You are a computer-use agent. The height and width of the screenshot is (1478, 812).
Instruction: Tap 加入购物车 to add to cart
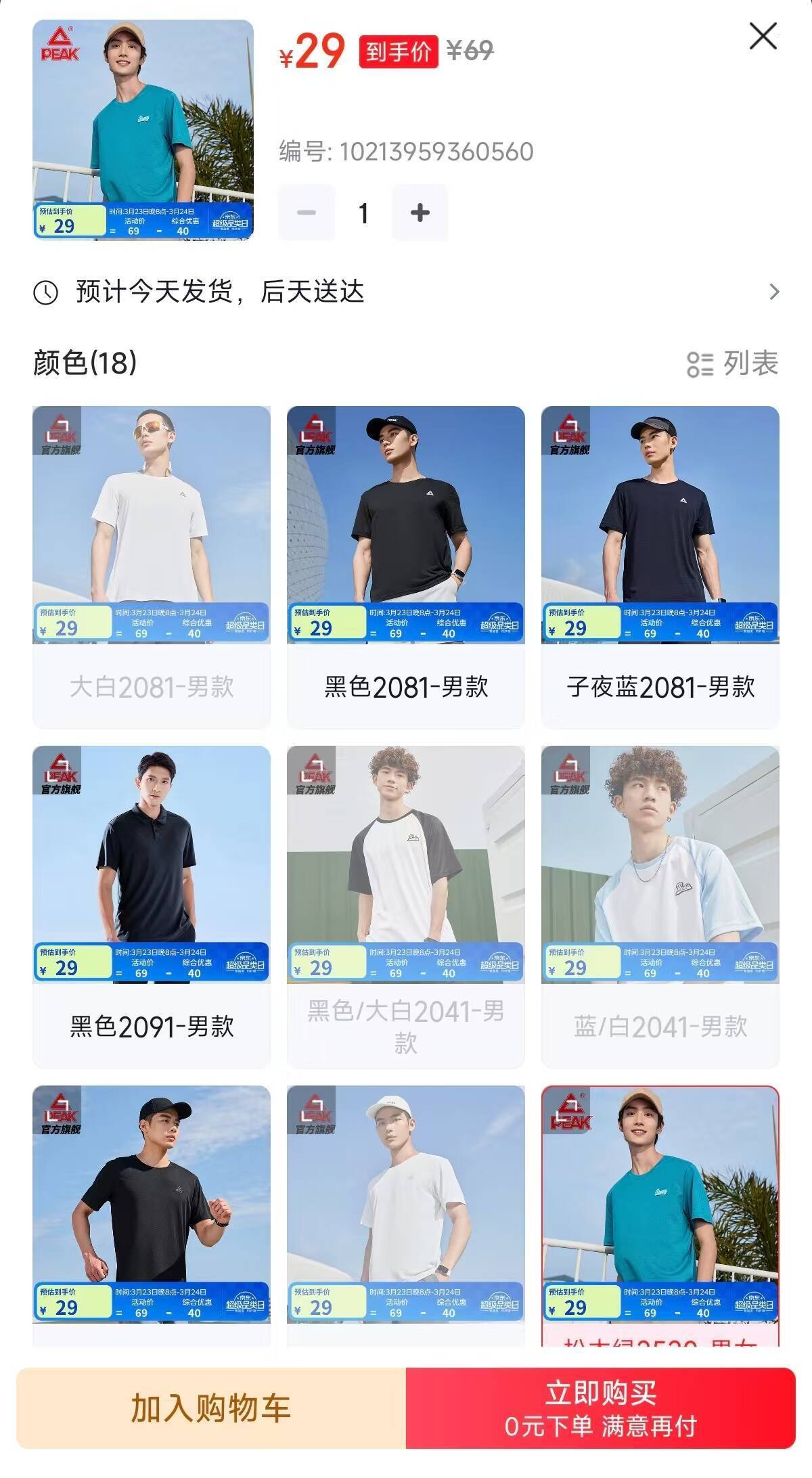(211, 1408)
